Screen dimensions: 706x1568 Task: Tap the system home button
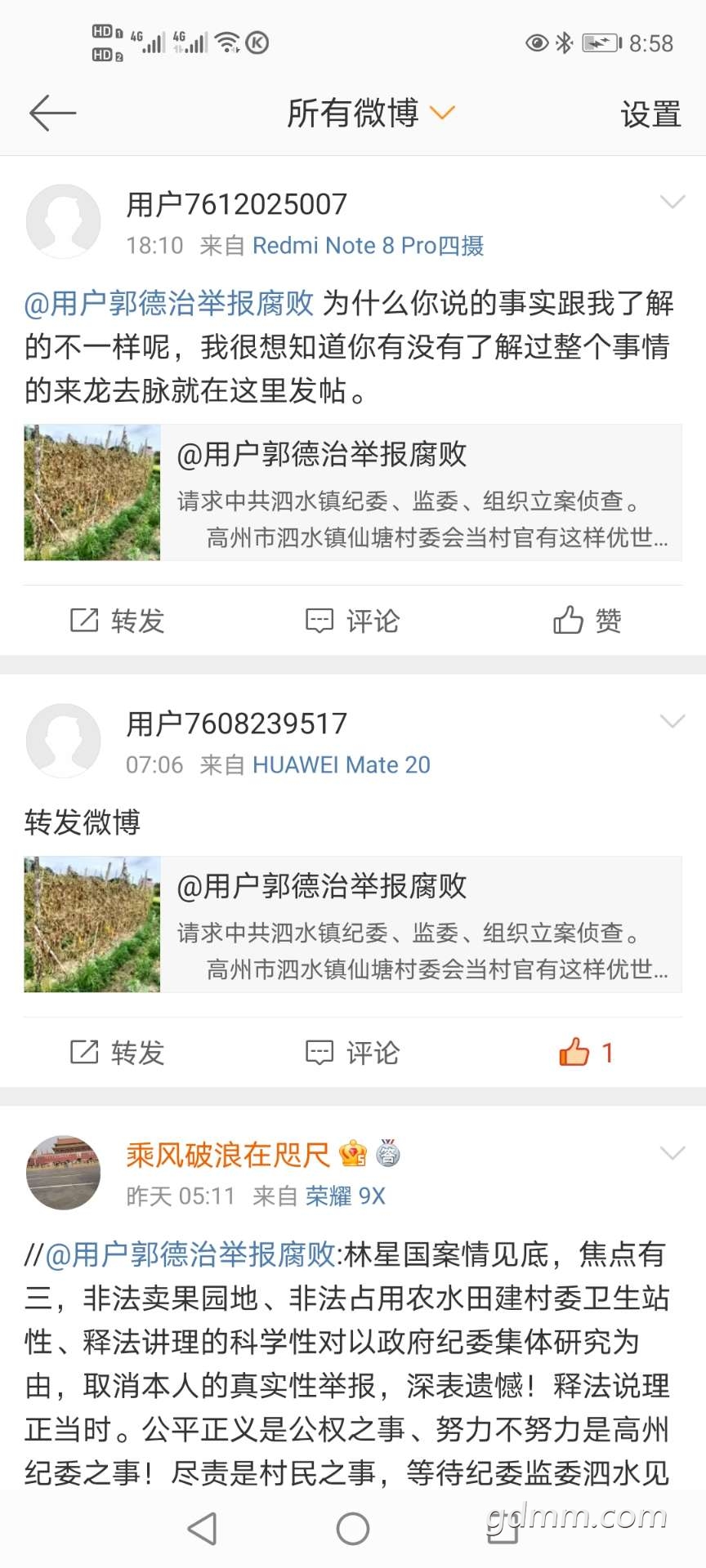click(x=353, y=1529)
